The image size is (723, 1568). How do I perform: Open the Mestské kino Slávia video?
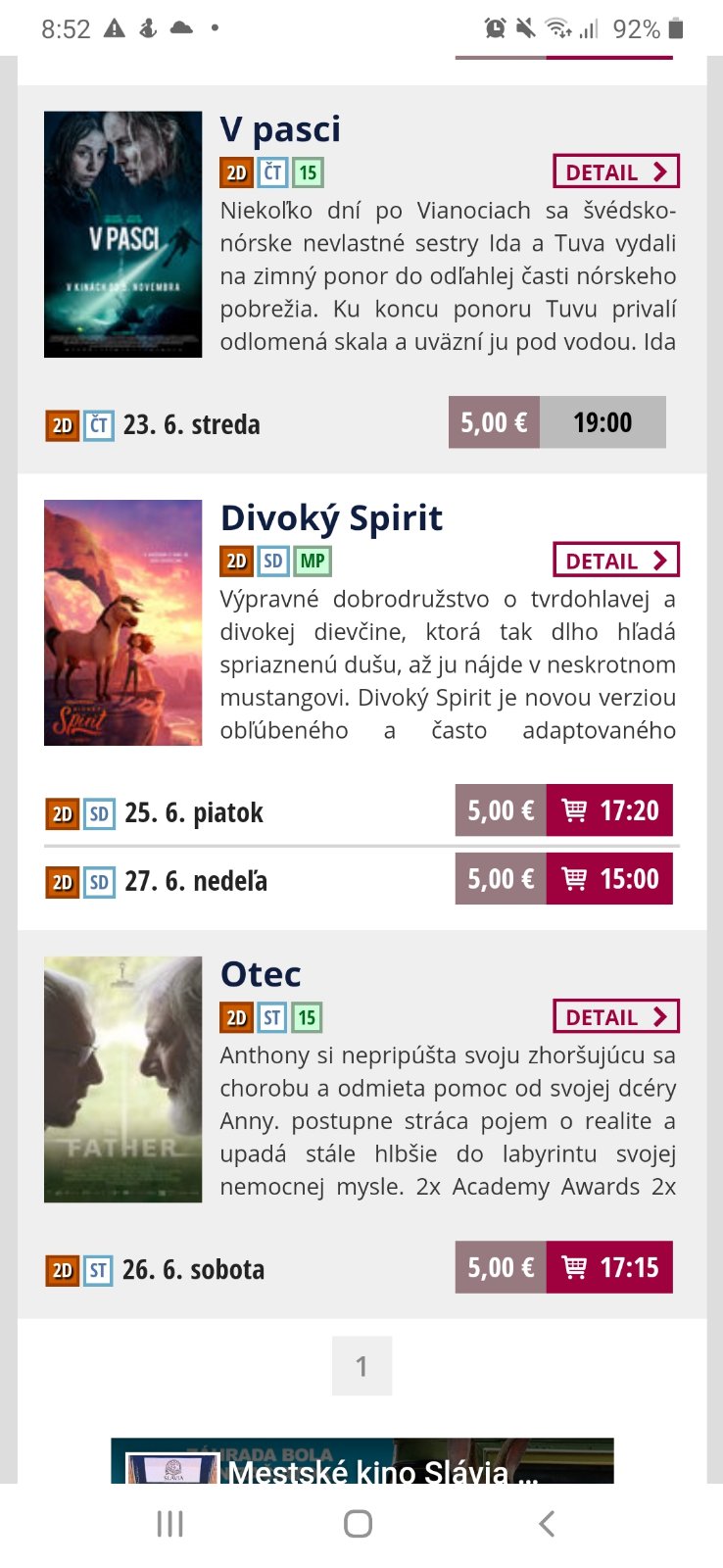click(361, 1461)
